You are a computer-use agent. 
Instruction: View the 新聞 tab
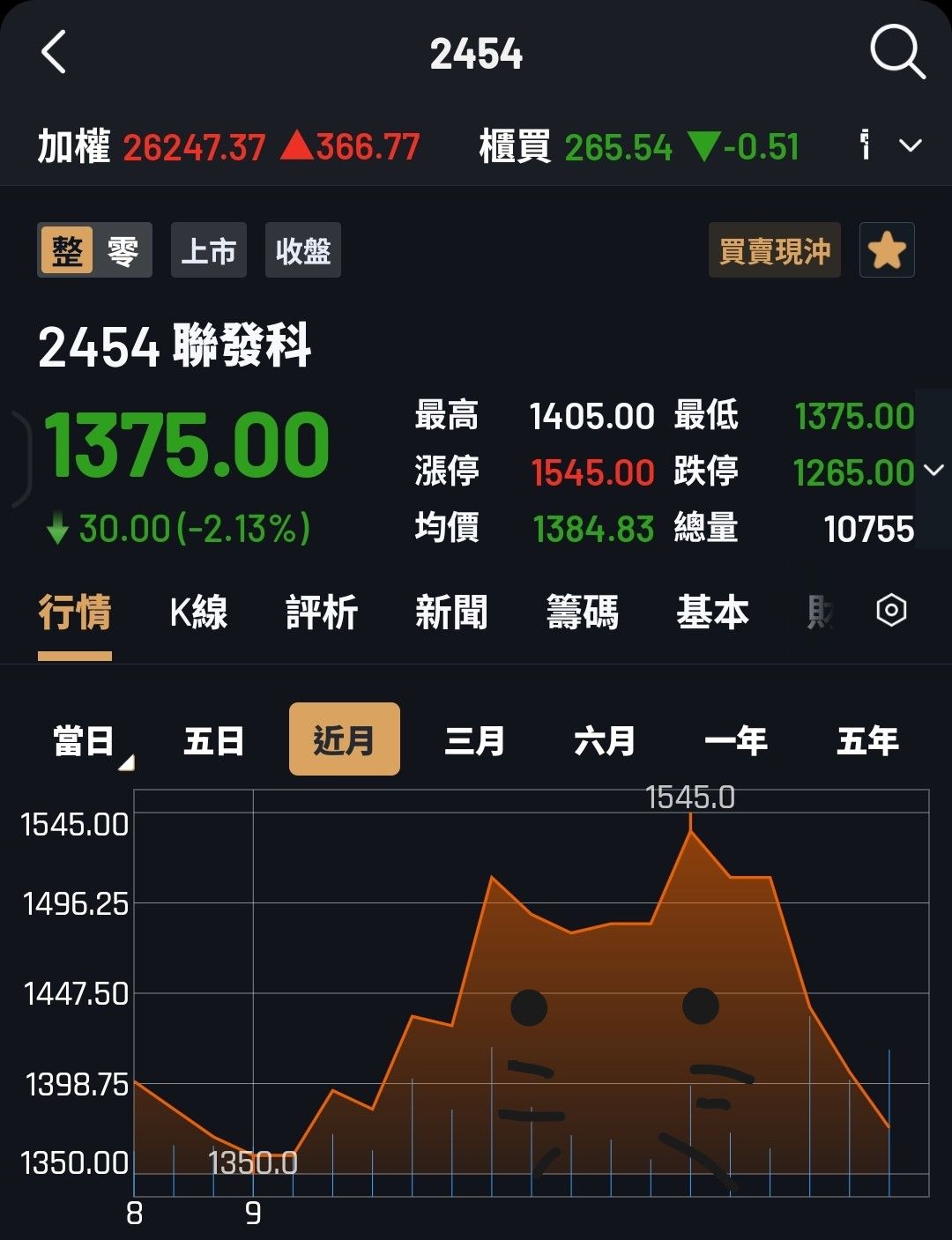451,613
